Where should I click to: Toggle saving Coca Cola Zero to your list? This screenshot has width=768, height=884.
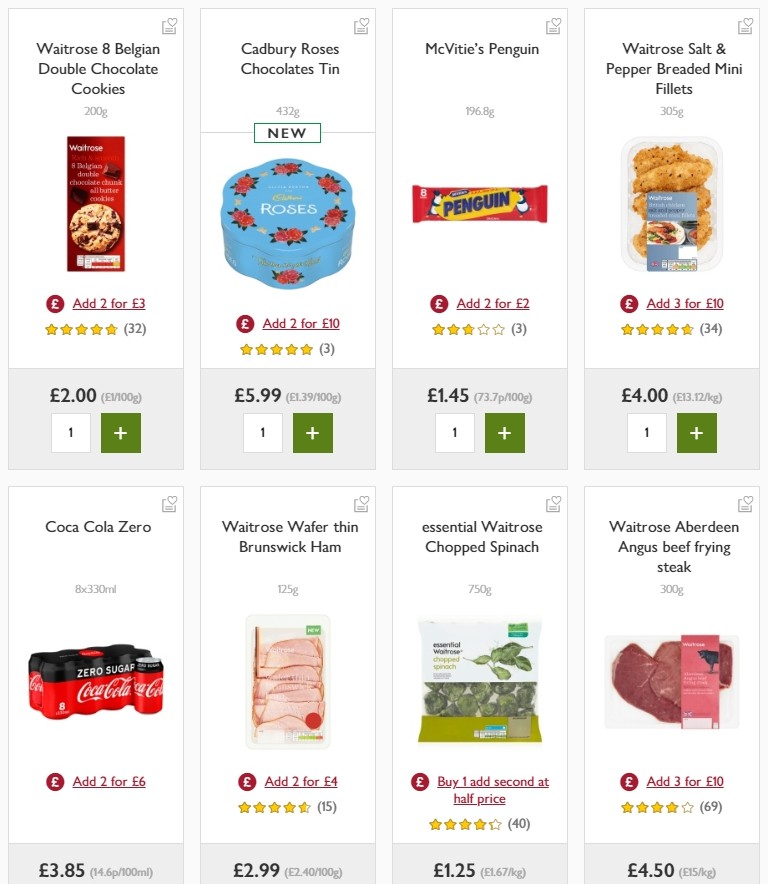click(x=169, y=503)
